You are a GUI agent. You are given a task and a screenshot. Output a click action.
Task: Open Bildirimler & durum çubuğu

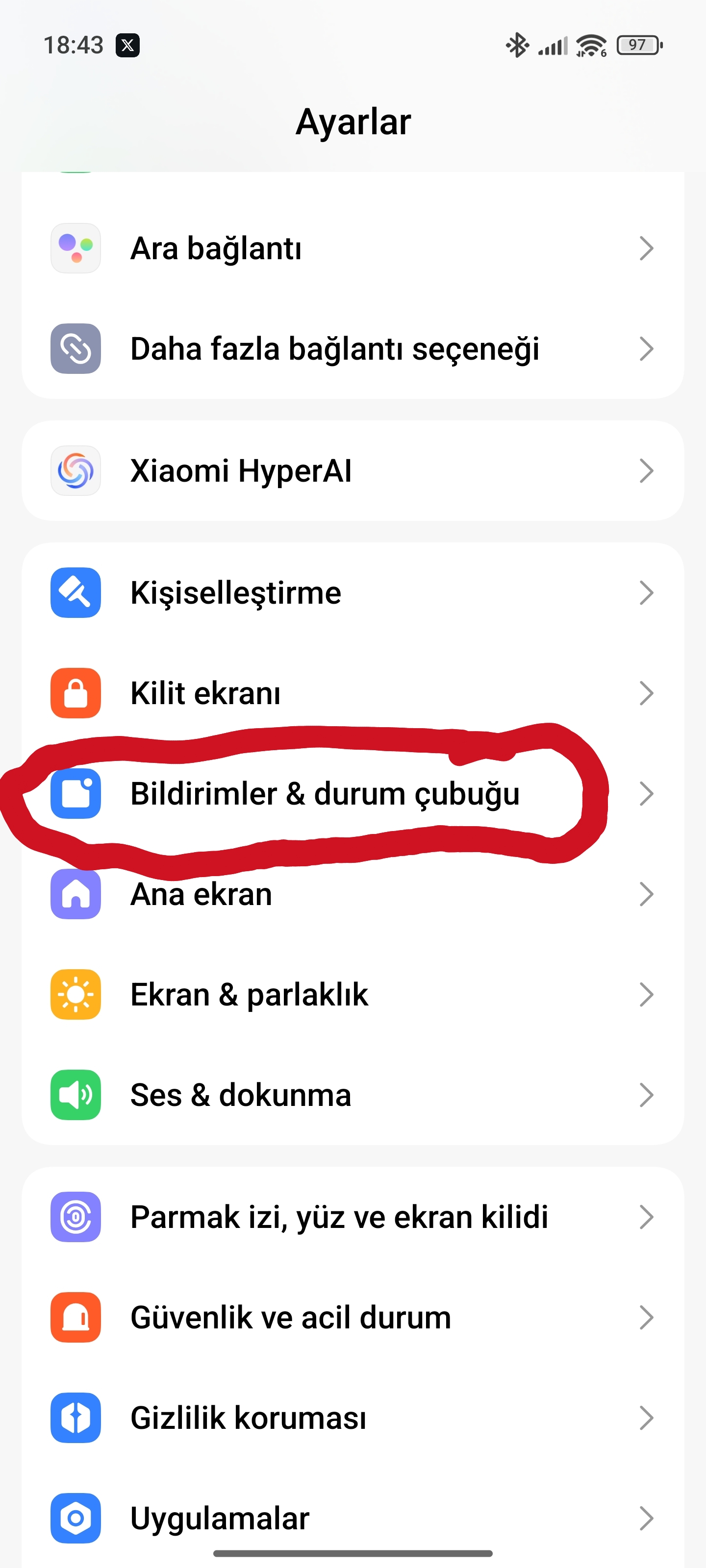[x=353, y=794]
